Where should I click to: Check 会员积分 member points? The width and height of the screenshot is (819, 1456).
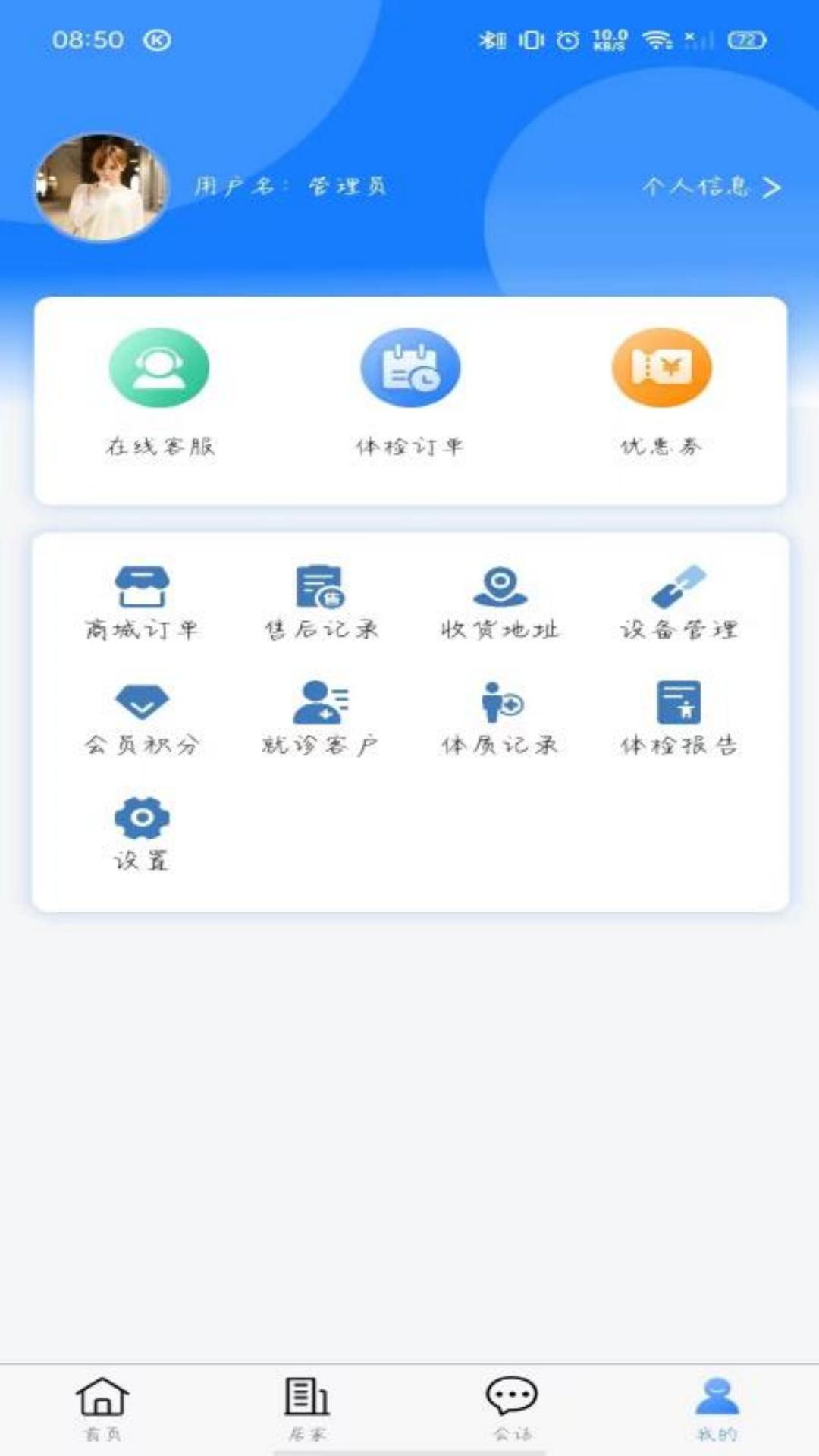142,718
